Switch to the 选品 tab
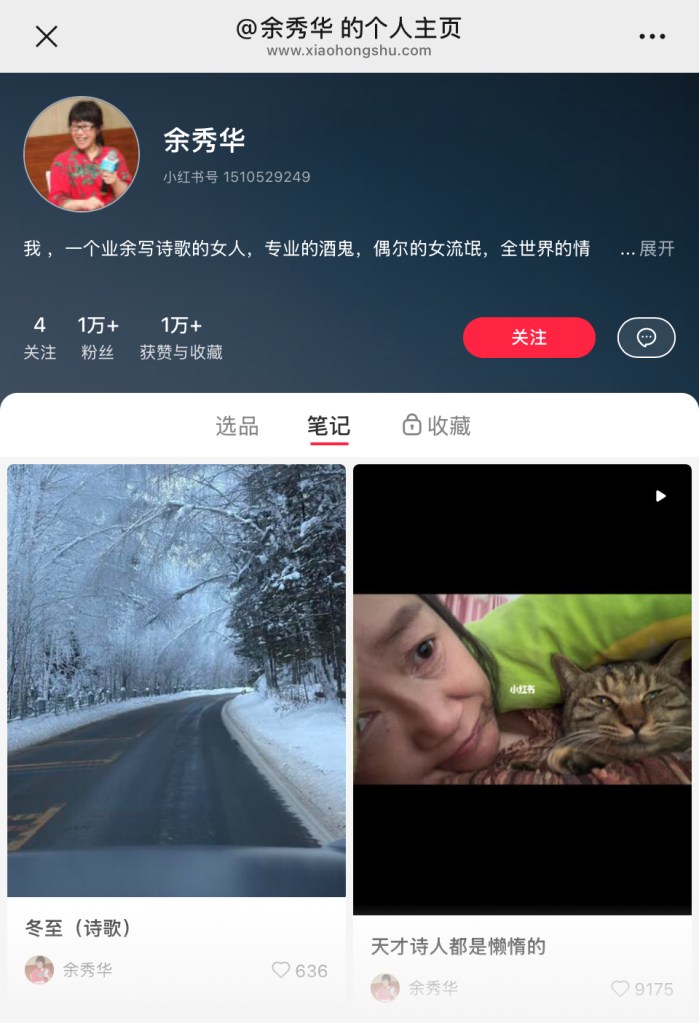 [237, 426]
